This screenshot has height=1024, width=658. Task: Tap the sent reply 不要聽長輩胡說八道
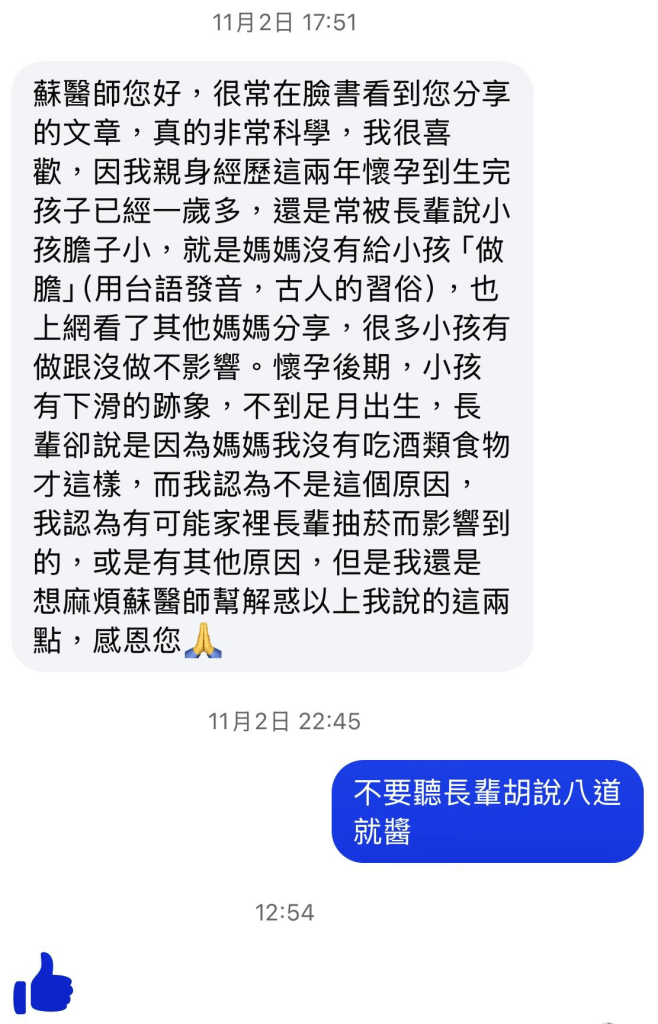coord(488,811)
